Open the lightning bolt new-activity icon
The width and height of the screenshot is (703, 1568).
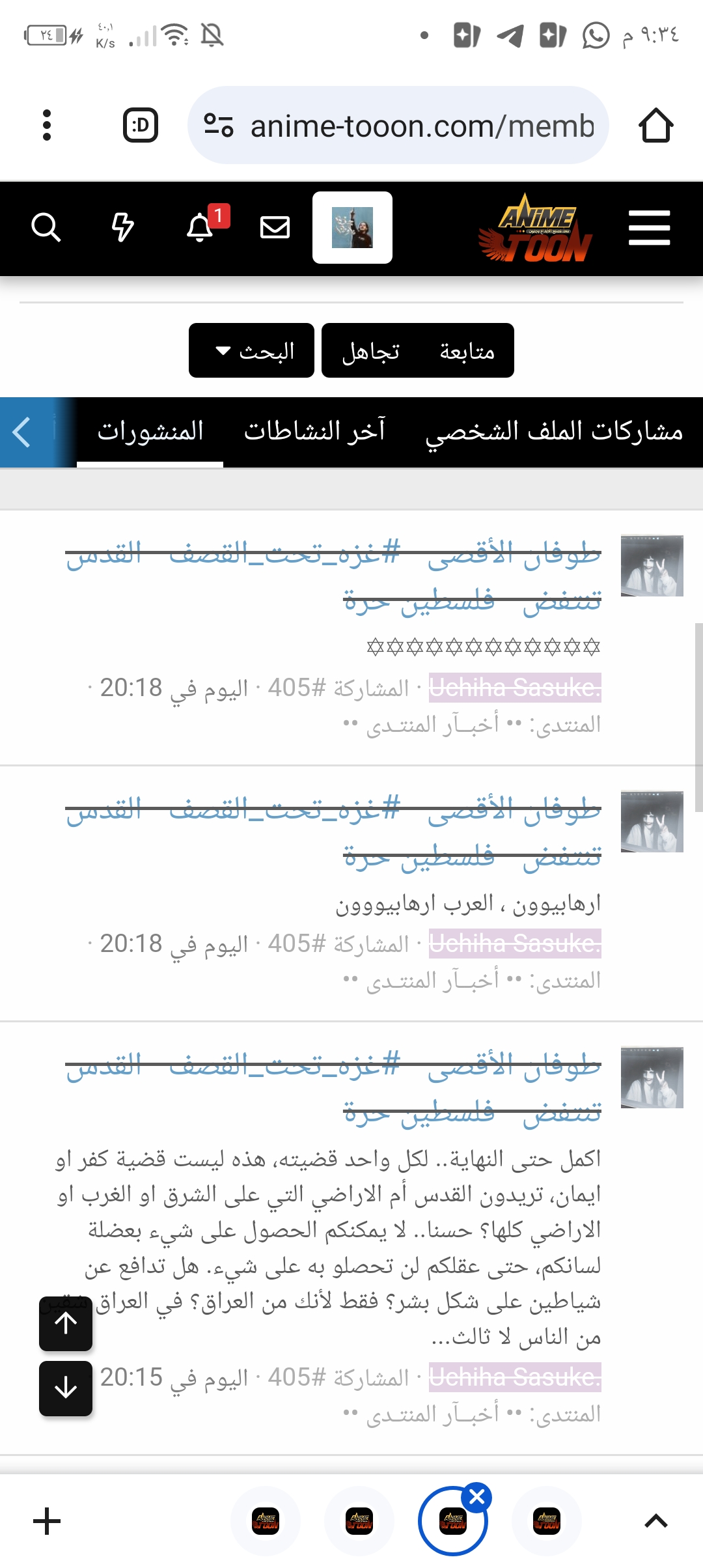point(122,228)
